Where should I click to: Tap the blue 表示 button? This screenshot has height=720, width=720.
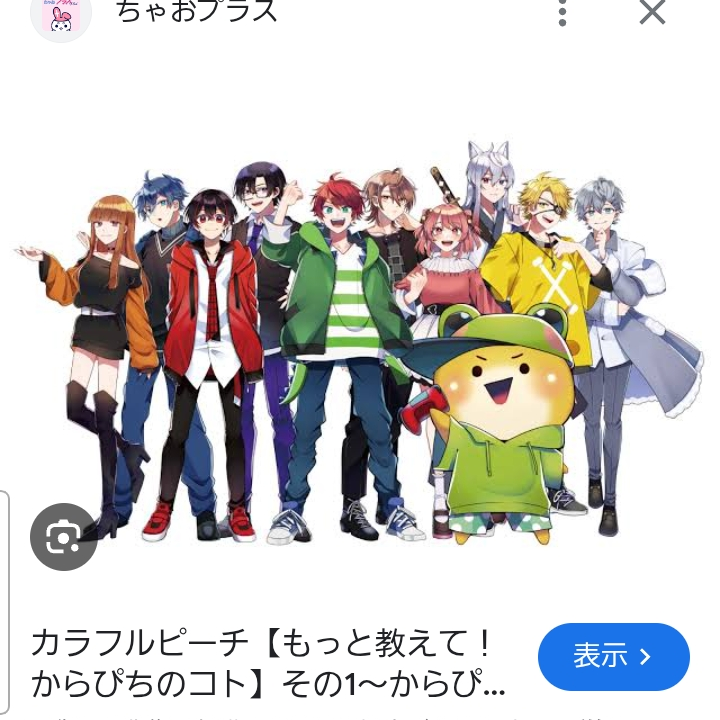pyautogui.click(x=613, y=657)
